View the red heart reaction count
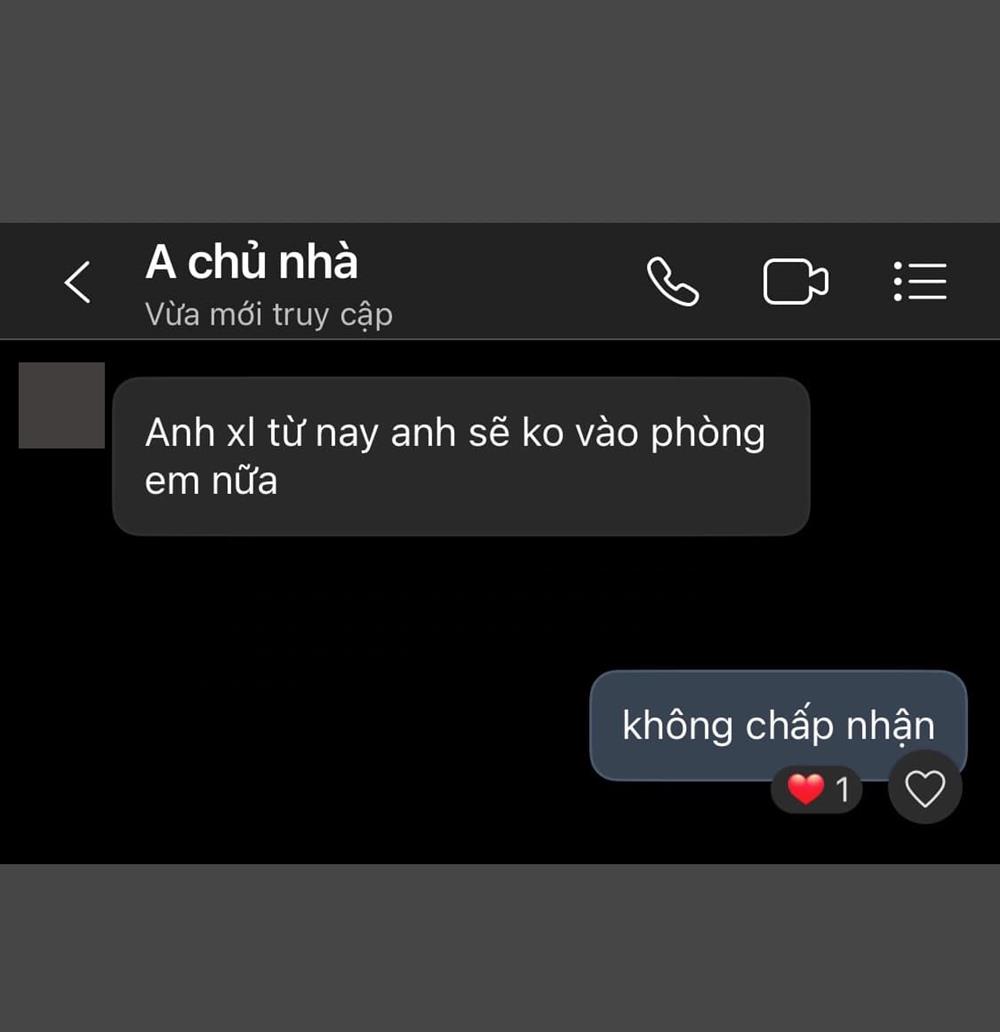This screenshot has width=1000, height=1032. pyautogui.click(x=817, y=790)
